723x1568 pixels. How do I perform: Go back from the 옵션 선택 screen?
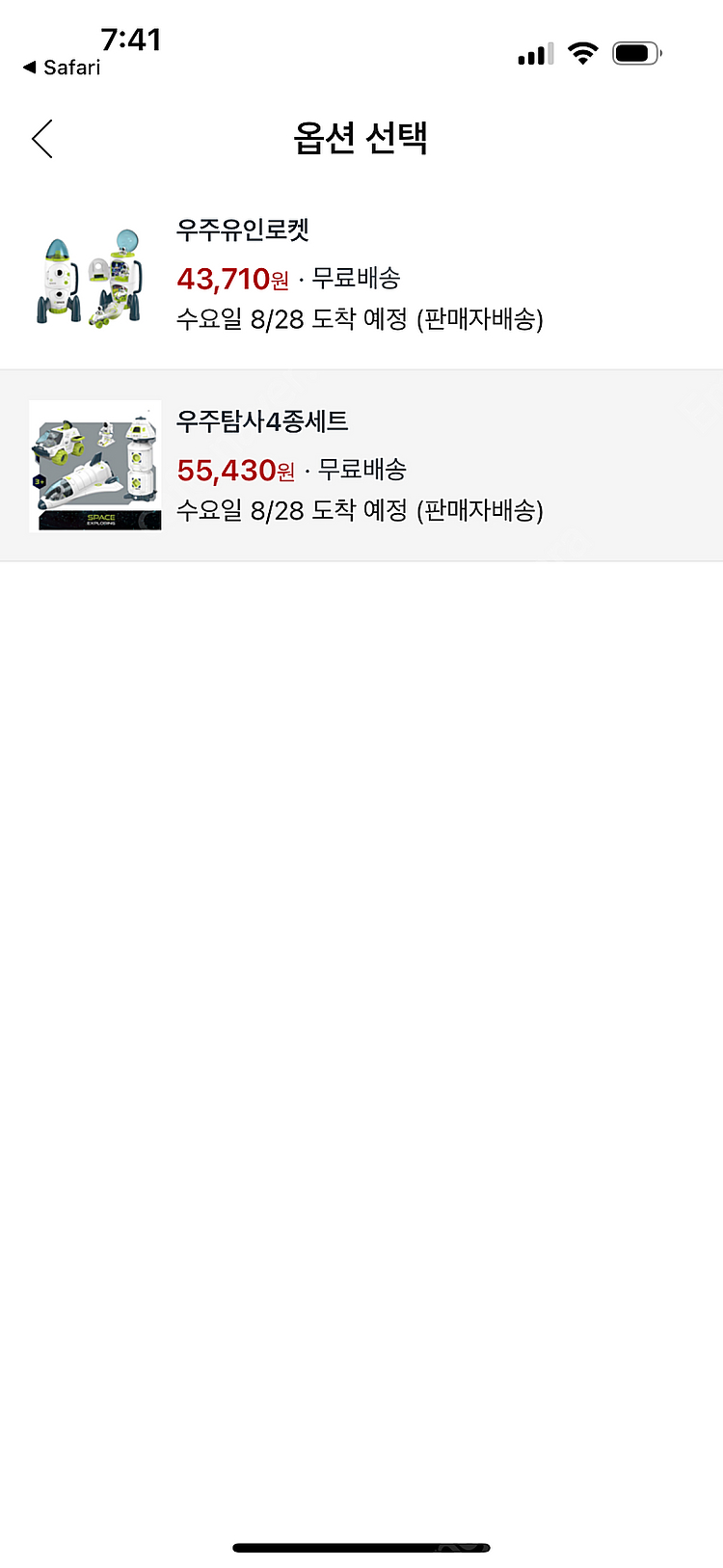pos(42,139)
